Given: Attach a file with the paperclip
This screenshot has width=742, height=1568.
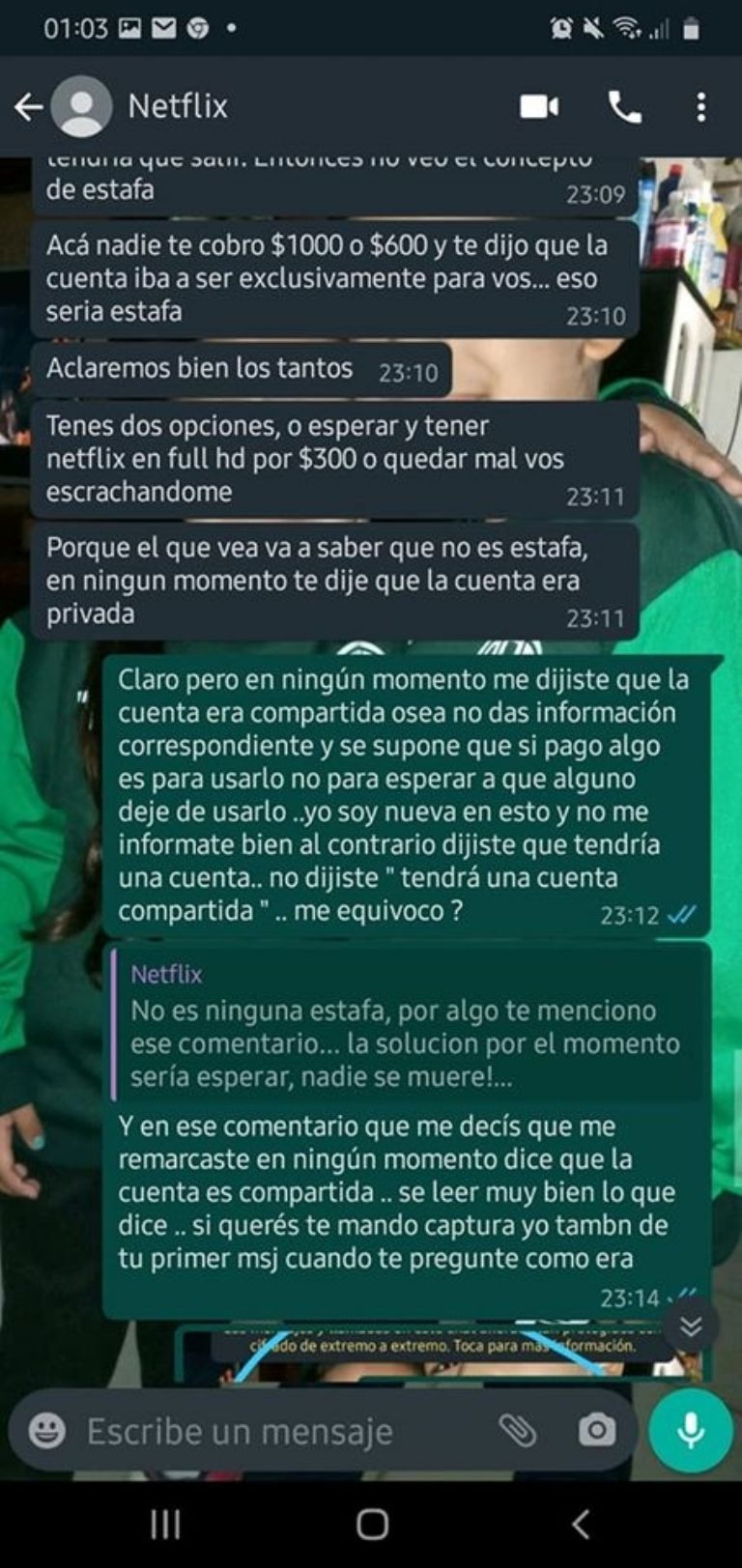Looking at the screenshot, I should pyautogui.click(x=518, y=1431).
